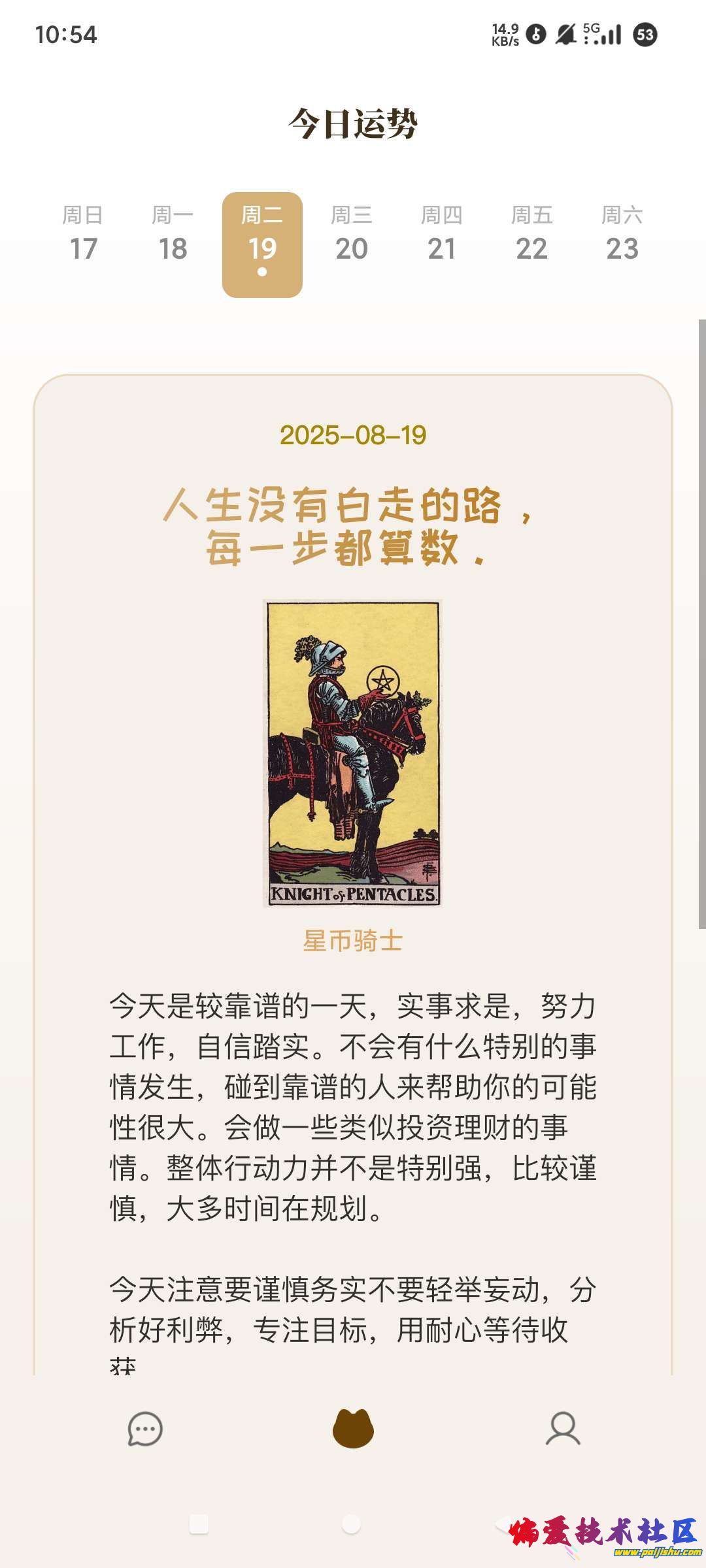Go to the cat-shaped home tab

click(353, 1428)
